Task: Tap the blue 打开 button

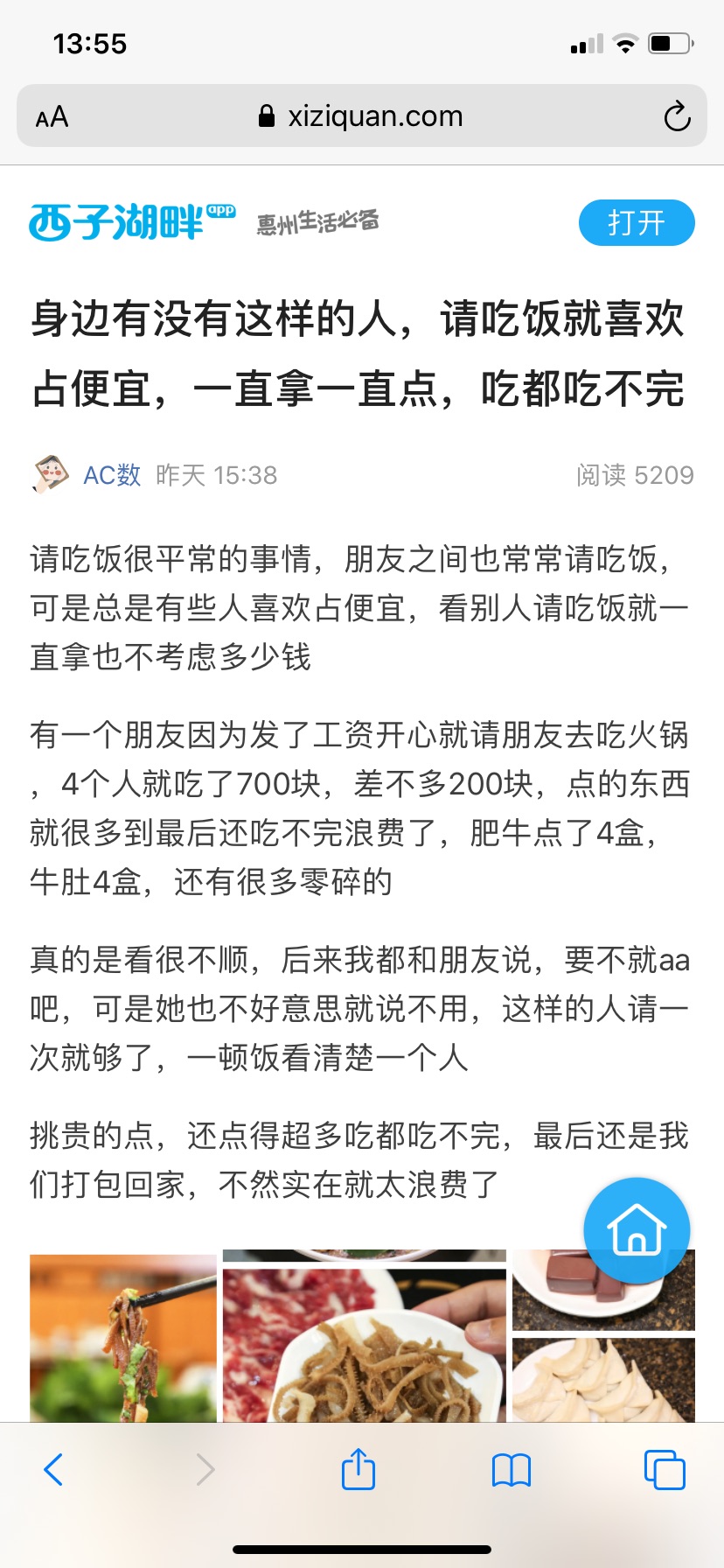Action: (637, 223)
